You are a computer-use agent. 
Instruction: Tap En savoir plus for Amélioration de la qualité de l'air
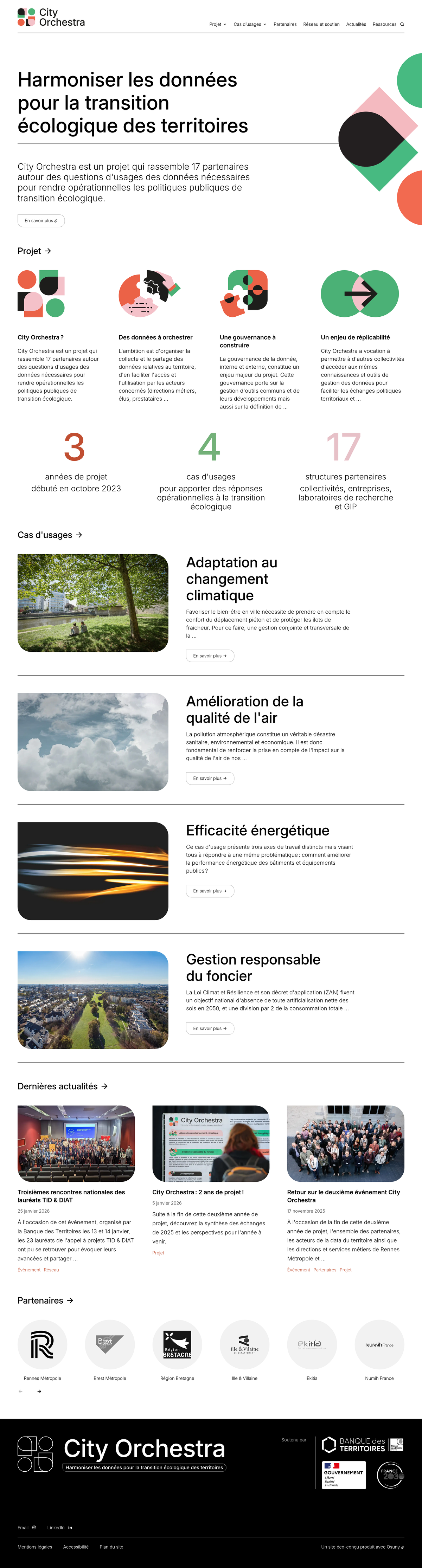(210, 778)
